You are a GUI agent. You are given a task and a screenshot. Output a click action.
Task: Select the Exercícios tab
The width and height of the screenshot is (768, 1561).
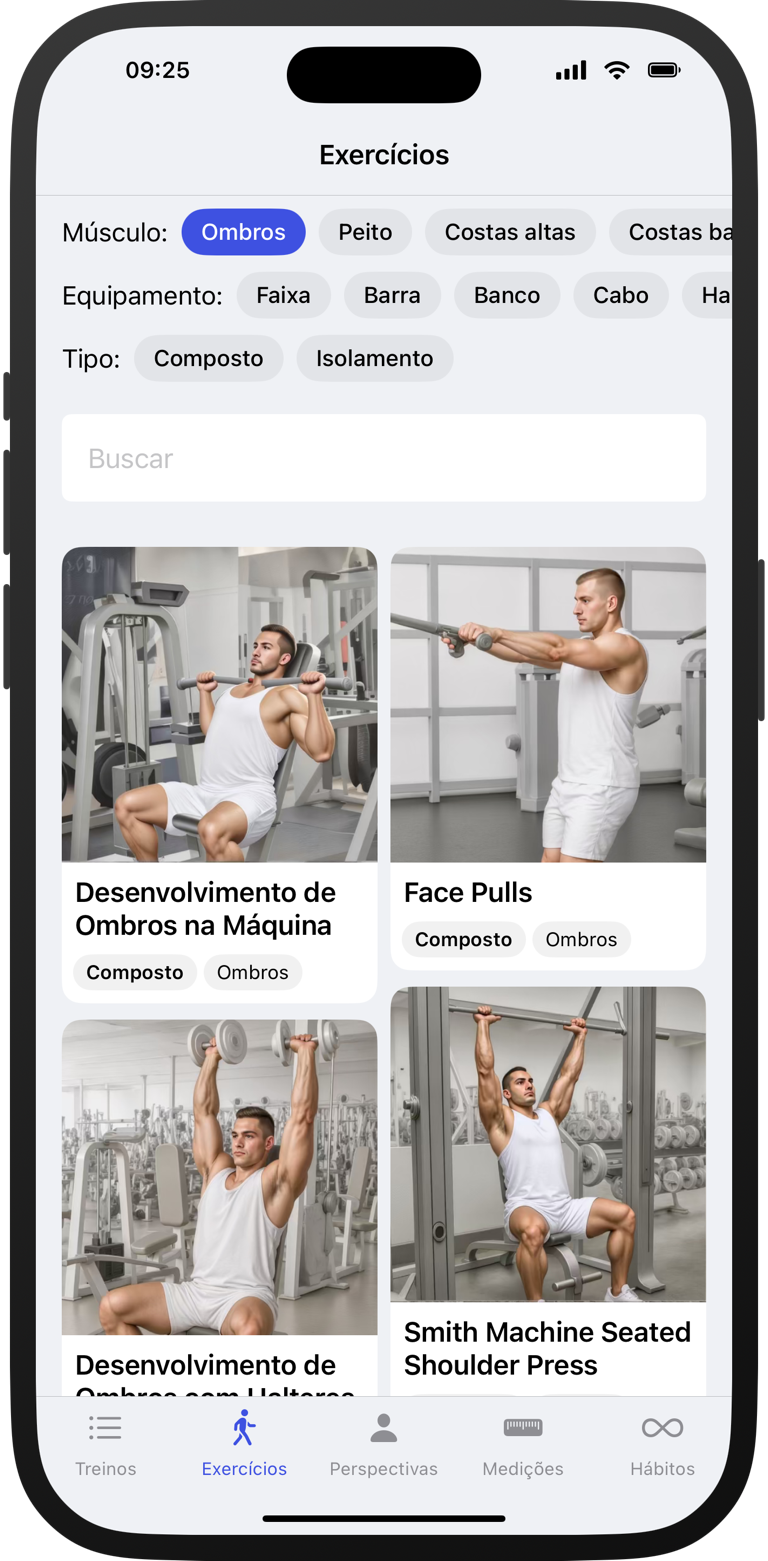point(244,1445)
